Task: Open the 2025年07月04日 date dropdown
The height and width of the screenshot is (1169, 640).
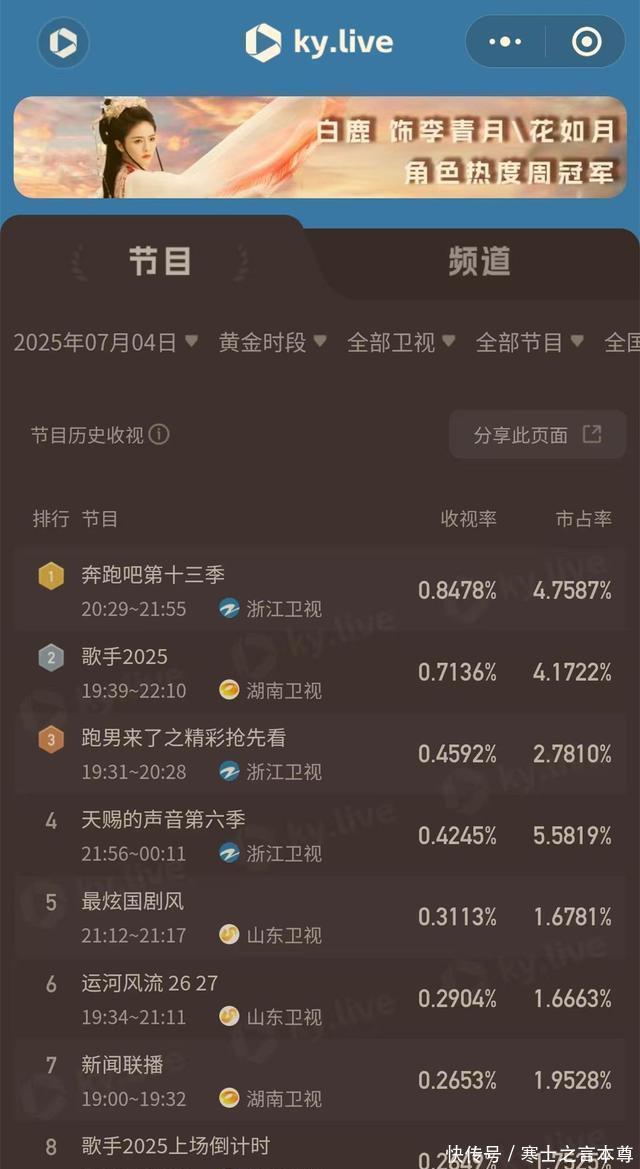Action: [106, 342]
